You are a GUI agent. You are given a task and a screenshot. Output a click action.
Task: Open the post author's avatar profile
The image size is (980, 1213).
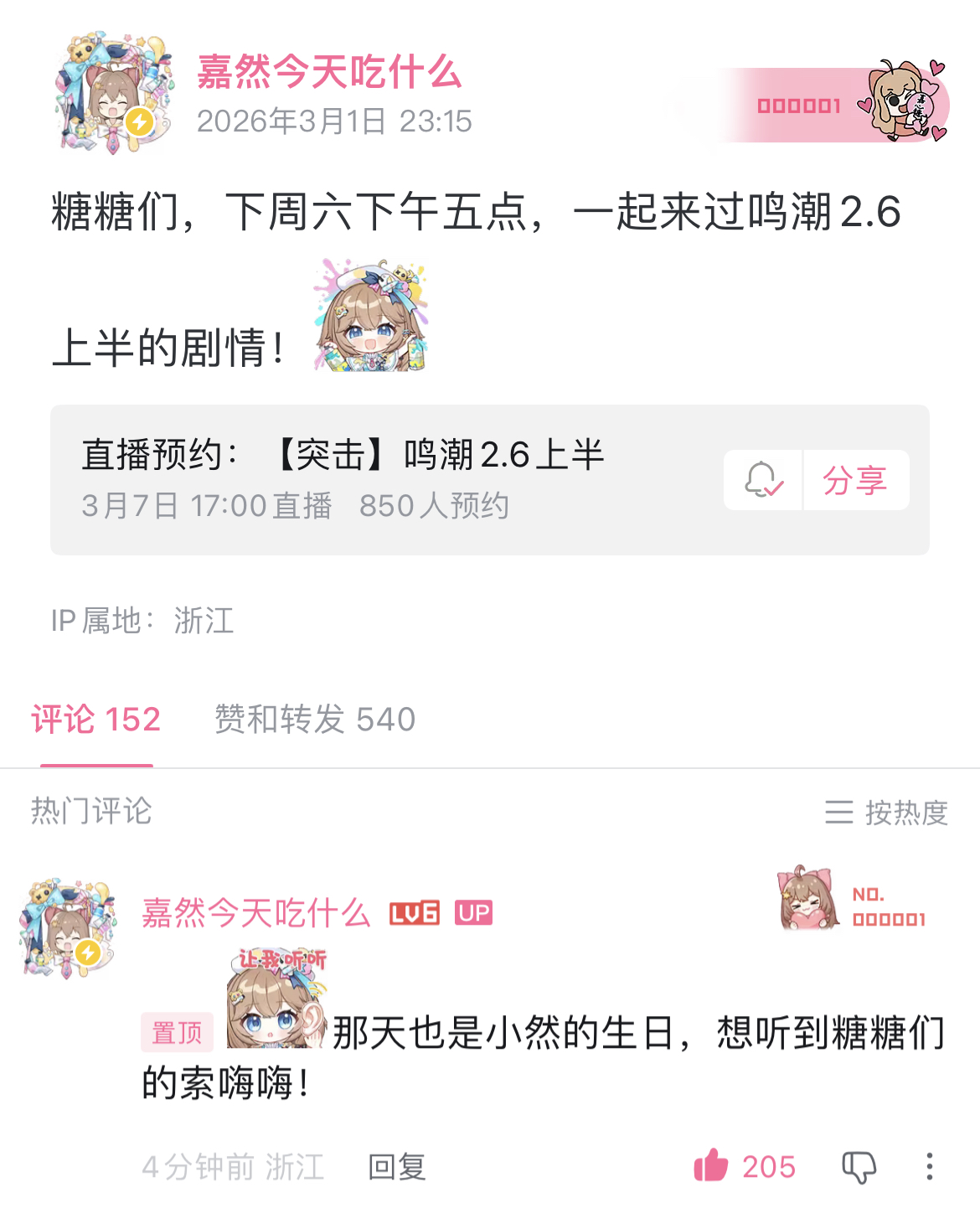[x=113, y=94]
